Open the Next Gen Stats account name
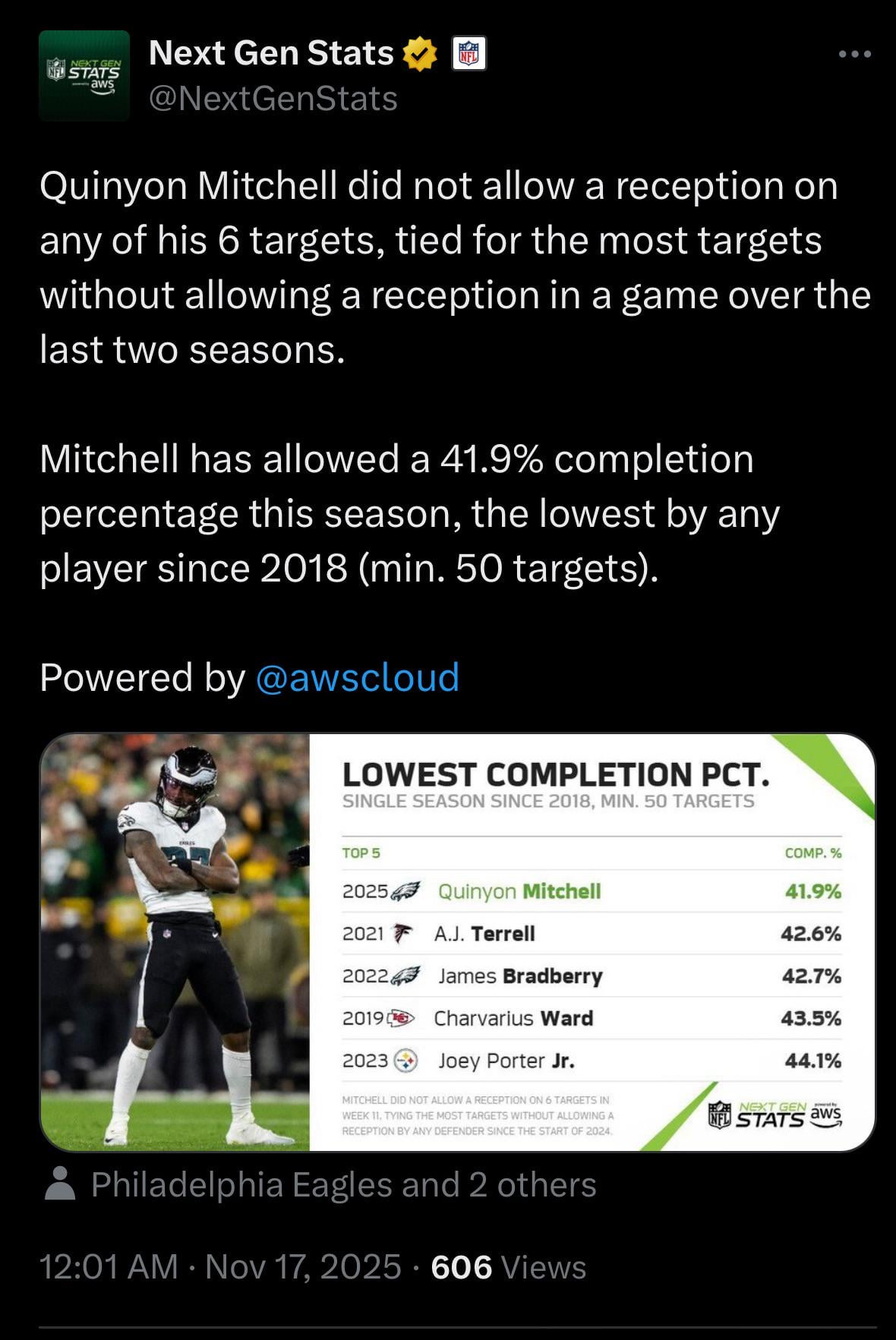The height and width of the screenshot is (1340, 896). 271,53
